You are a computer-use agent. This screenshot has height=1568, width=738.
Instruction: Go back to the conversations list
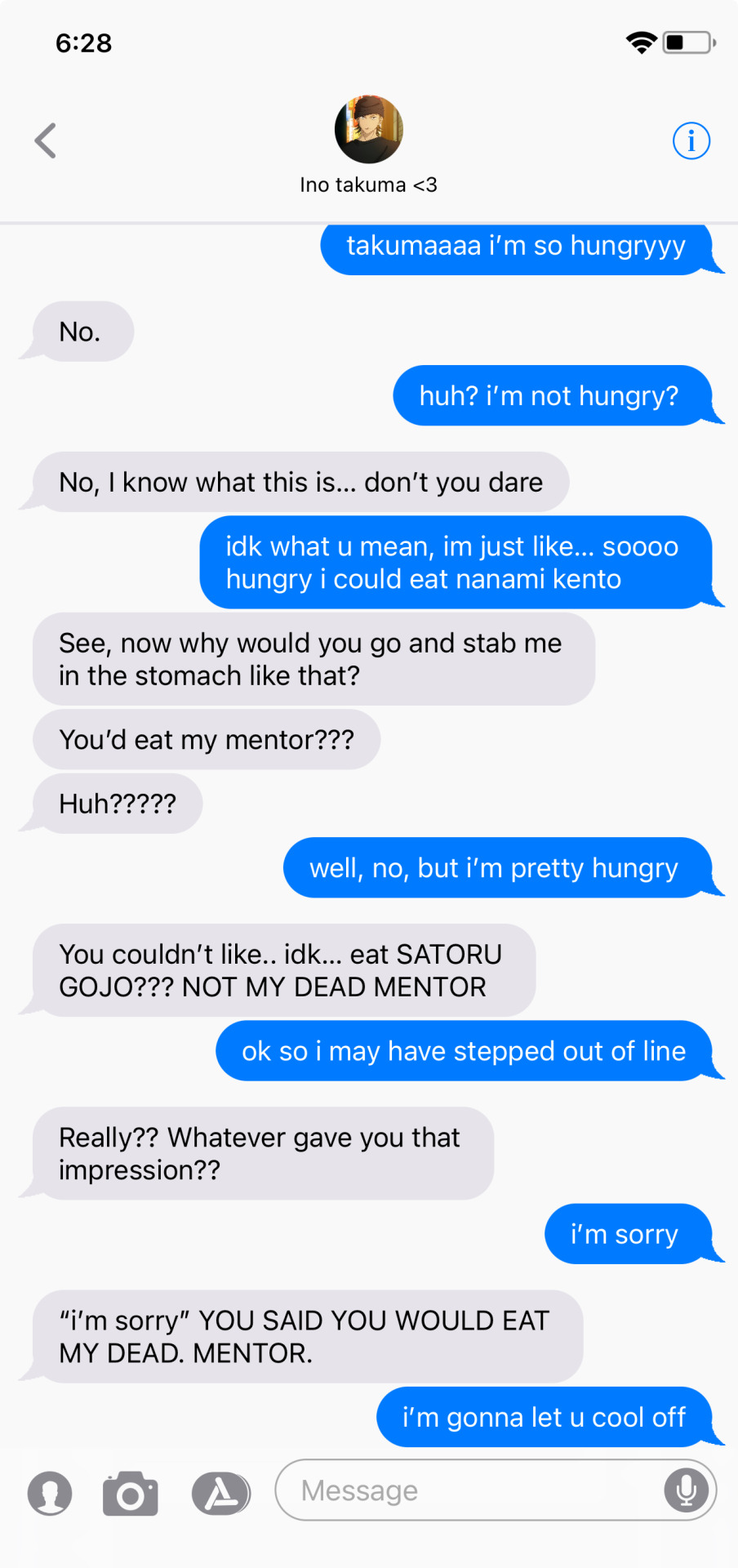[x=46, y=140]
